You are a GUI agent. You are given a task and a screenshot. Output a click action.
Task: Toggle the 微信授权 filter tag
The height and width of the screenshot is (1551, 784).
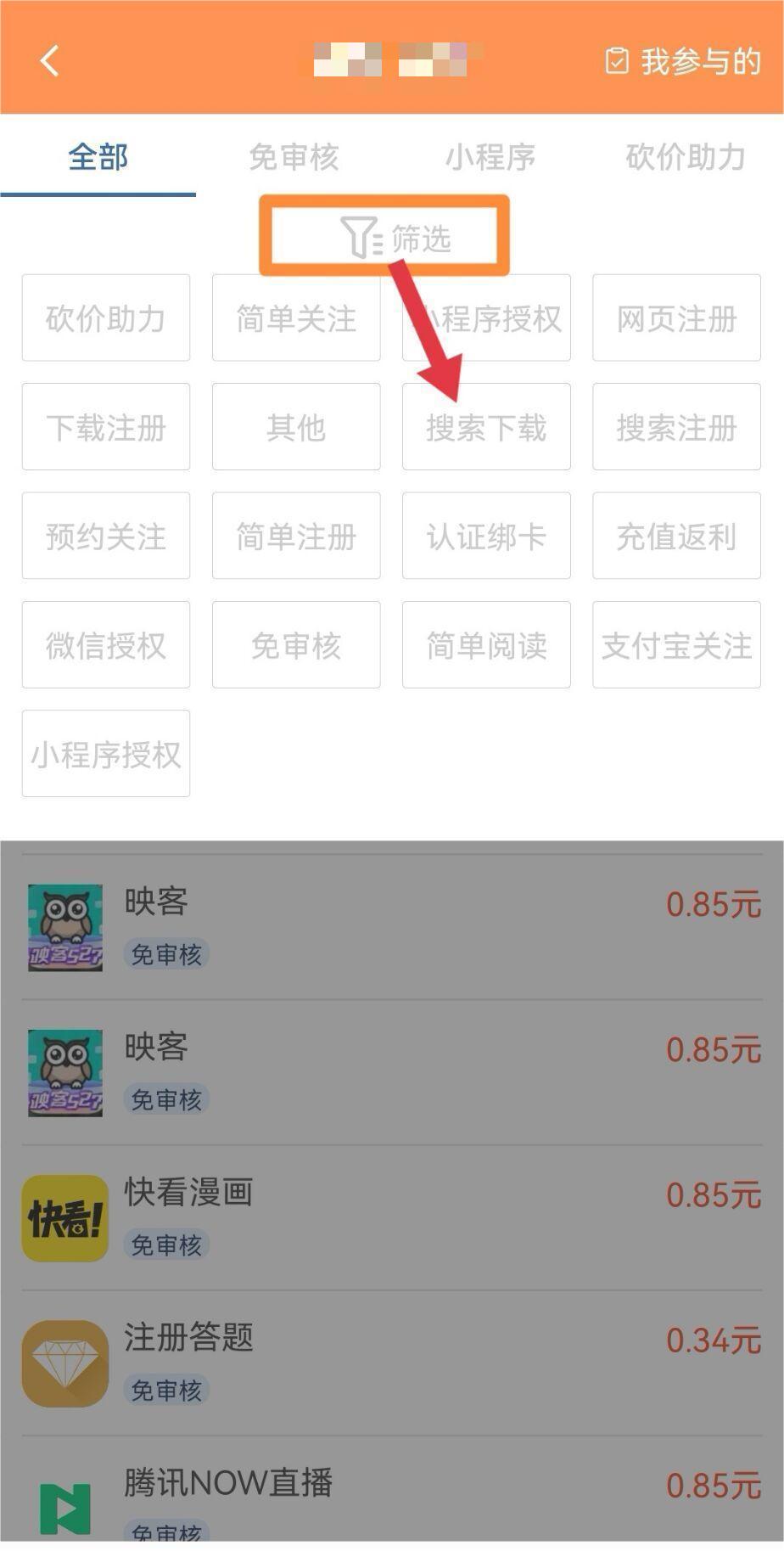(x=105, y=645)
